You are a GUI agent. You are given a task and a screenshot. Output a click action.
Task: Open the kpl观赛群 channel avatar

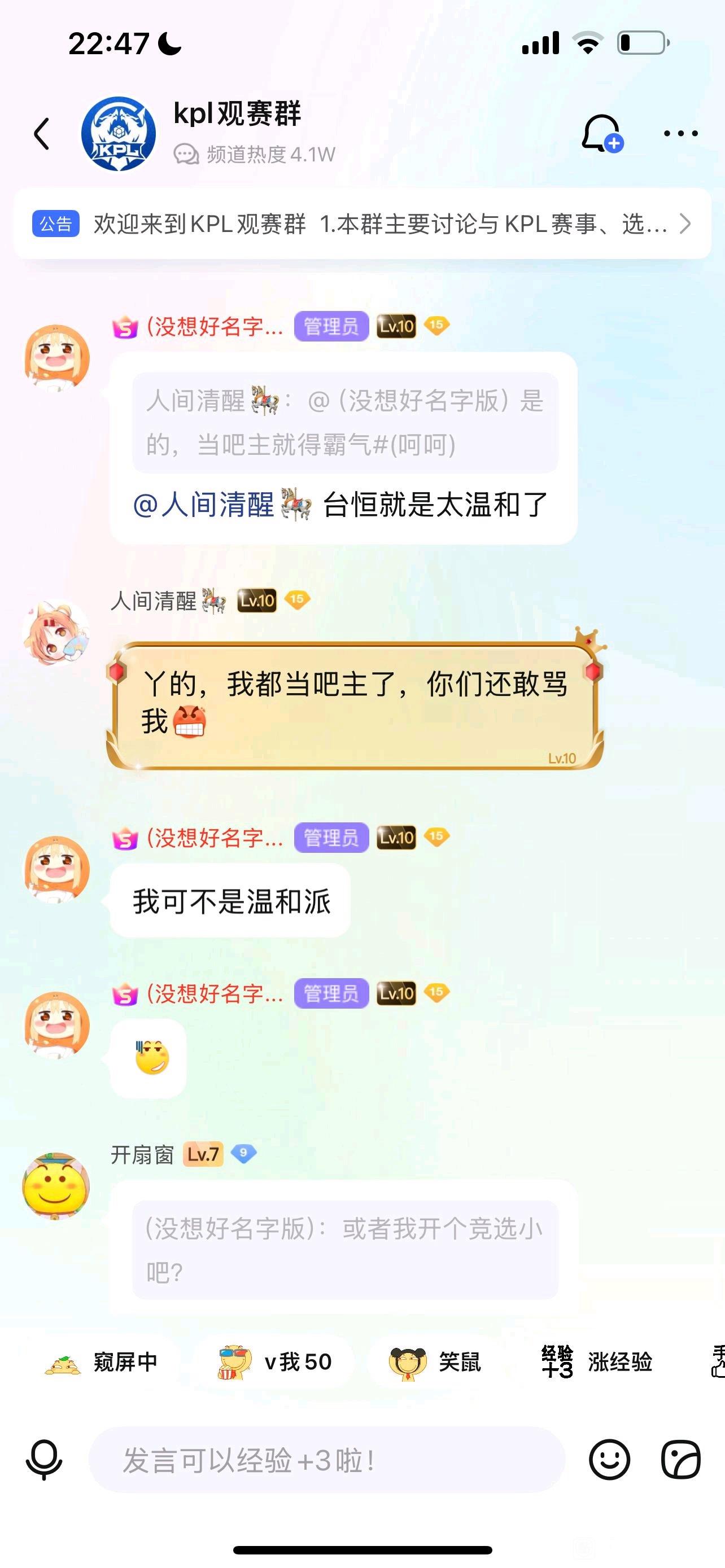(x=118, y=134)
